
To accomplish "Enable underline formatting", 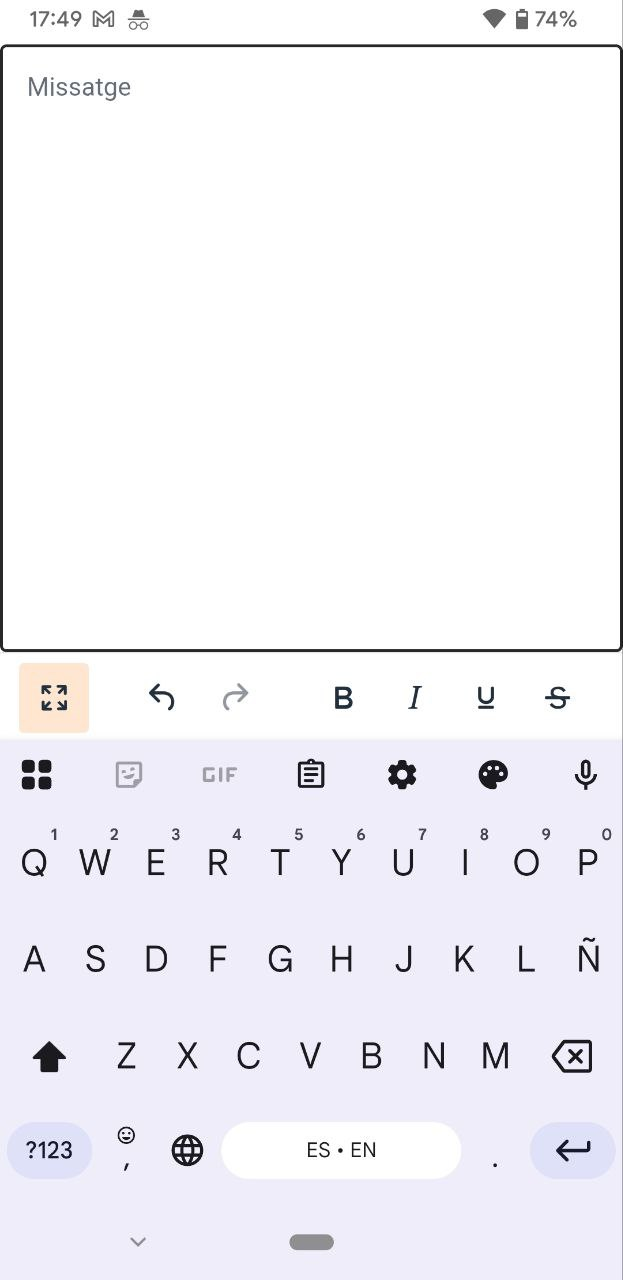I will pos(486,698).
